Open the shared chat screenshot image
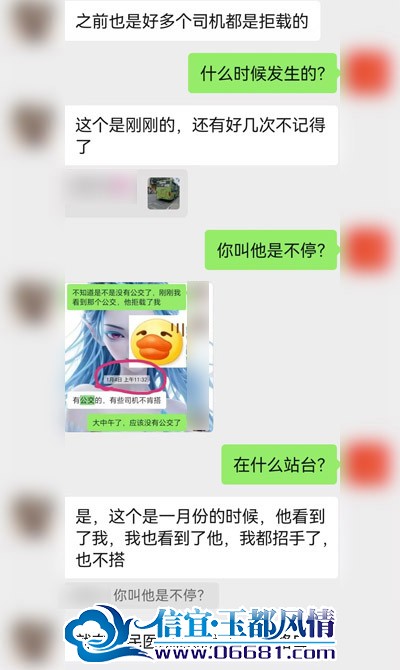 pyautogui.click(x=139, y=356)
